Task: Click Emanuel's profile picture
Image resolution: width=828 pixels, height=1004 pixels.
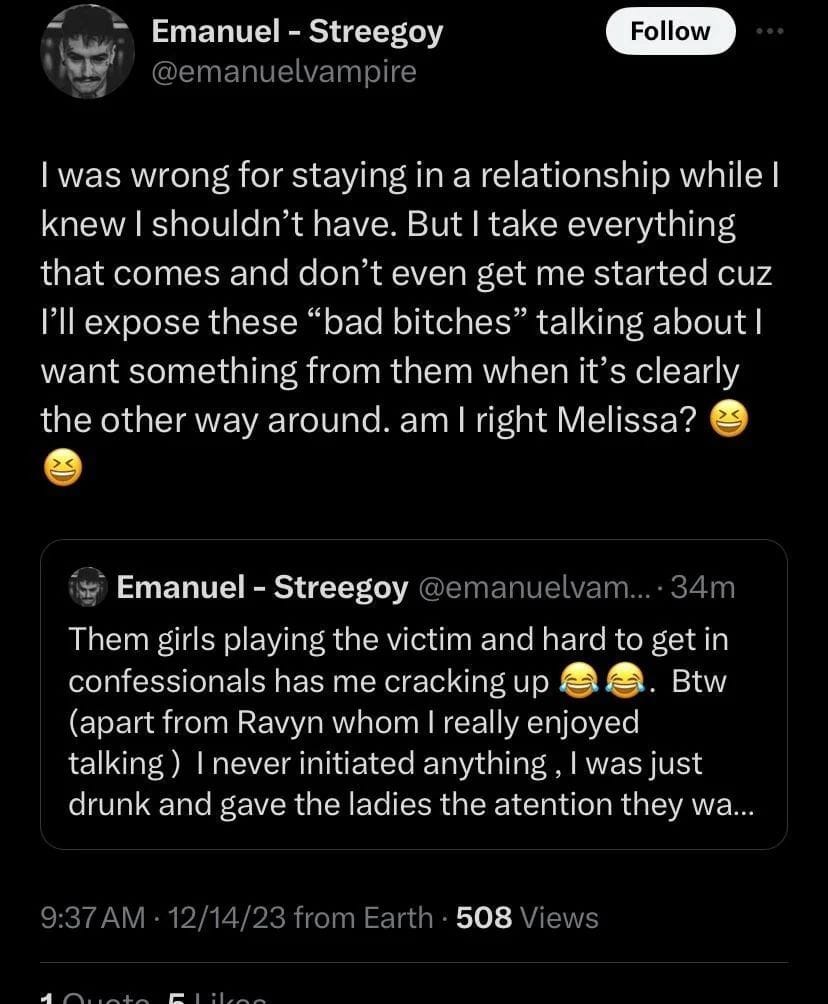Action: coord(87,51)
